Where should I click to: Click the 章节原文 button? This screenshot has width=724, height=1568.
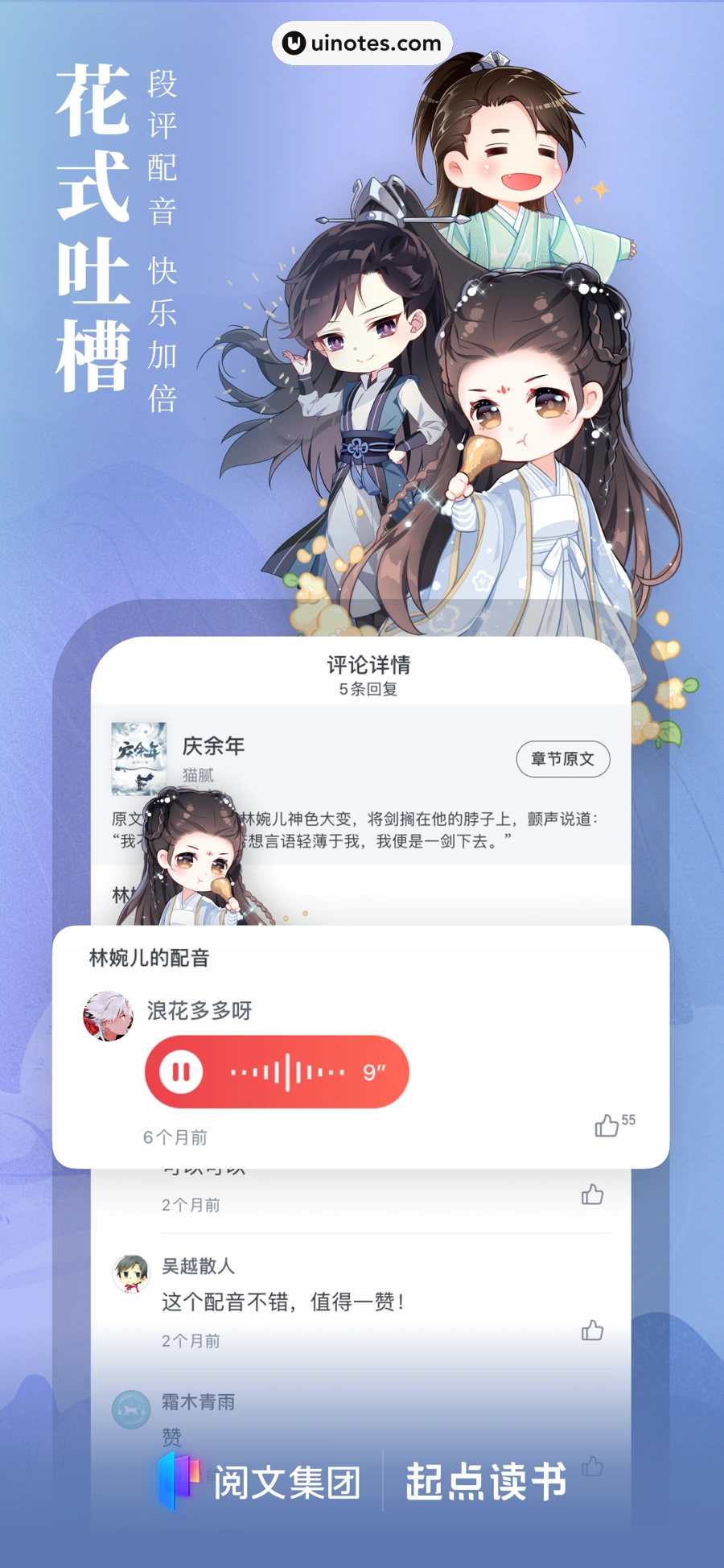pos(562,759)
